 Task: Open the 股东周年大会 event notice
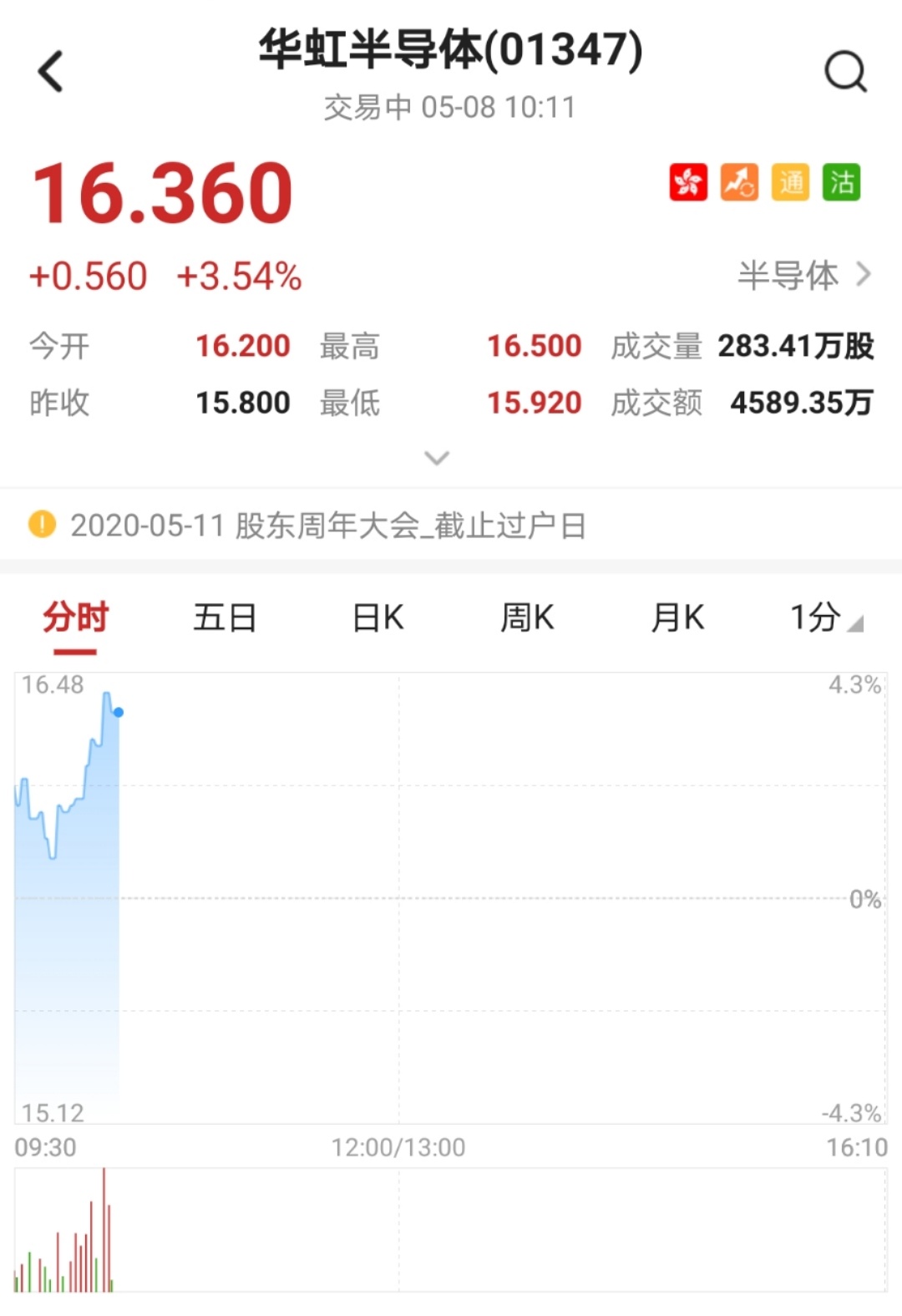(327, 526)
